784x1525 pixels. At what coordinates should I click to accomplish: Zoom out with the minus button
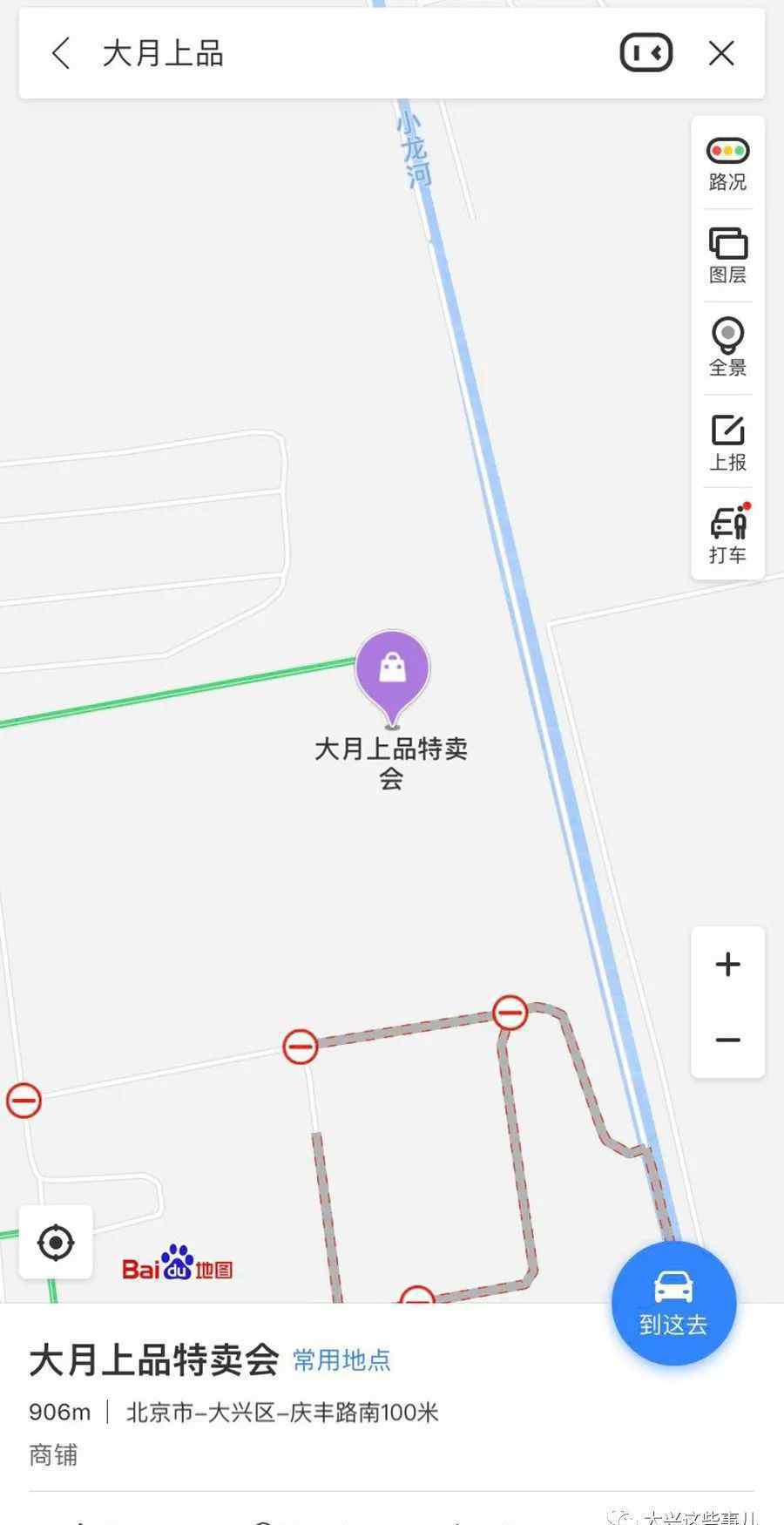(727, 1040)
